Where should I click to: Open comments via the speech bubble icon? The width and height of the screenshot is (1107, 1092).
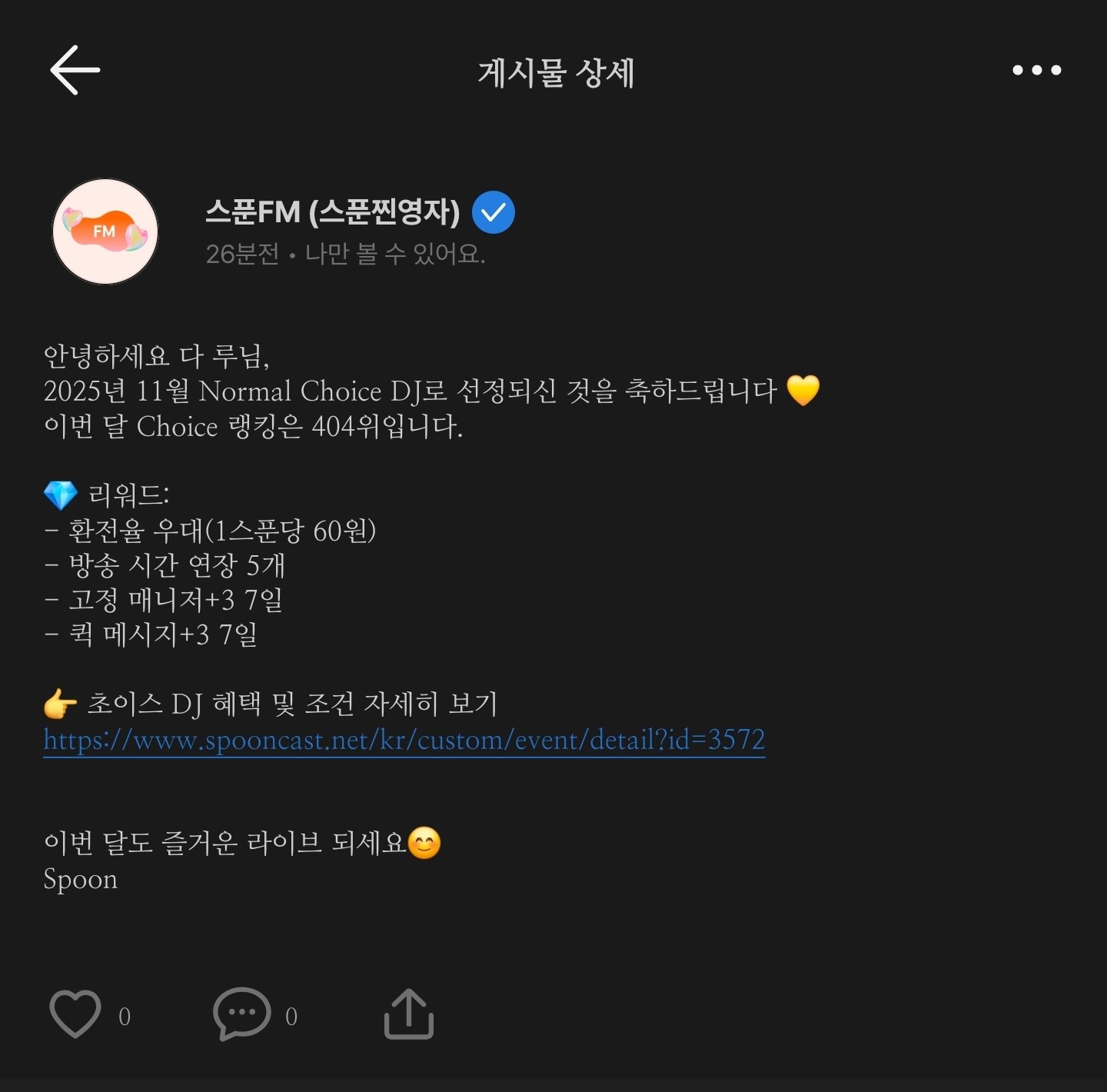tap(241, 1014)
